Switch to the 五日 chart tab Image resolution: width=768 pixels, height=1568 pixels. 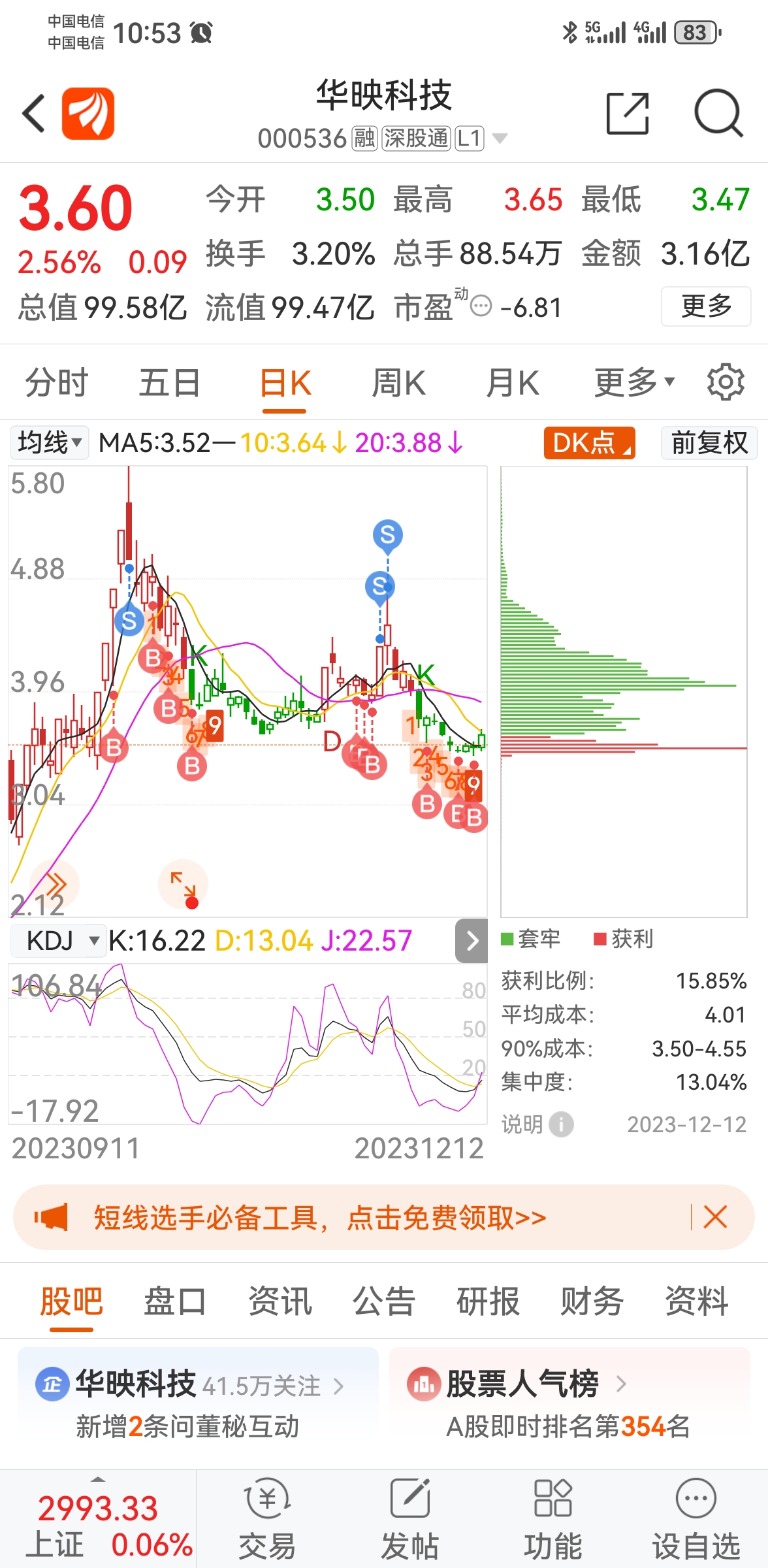pos(170,383)
